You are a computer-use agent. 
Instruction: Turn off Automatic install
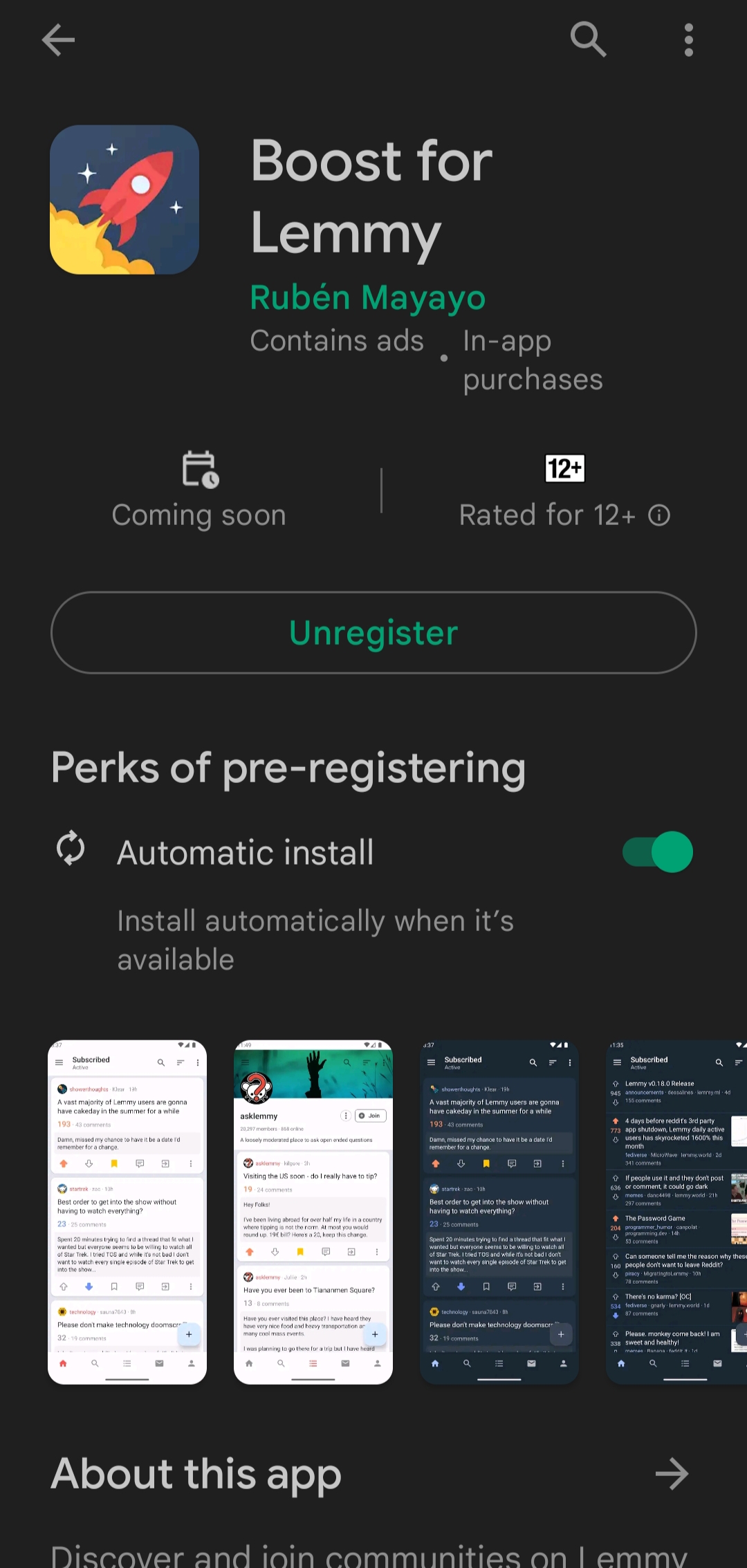(x=657, y=852)
